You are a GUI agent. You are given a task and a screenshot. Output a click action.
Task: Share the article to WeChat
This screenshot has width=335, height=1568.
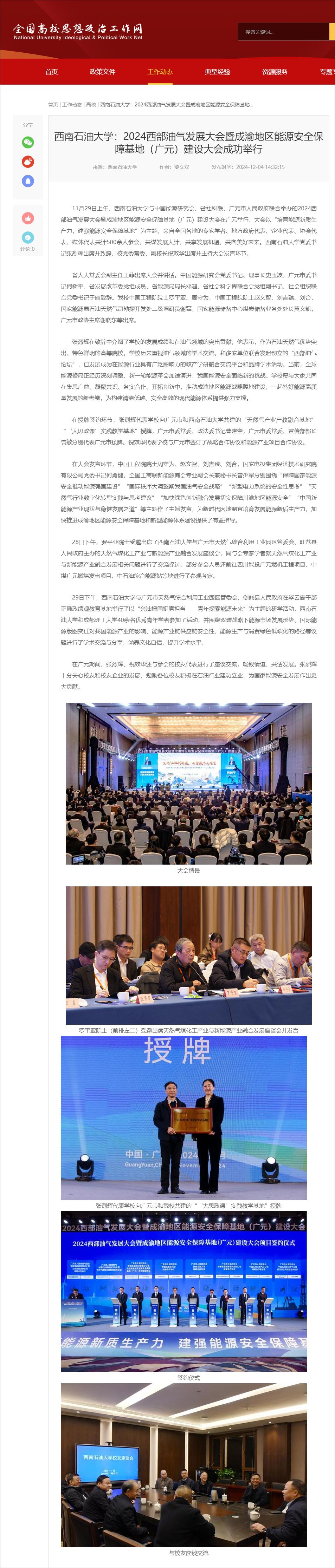[x=28, y=143]
